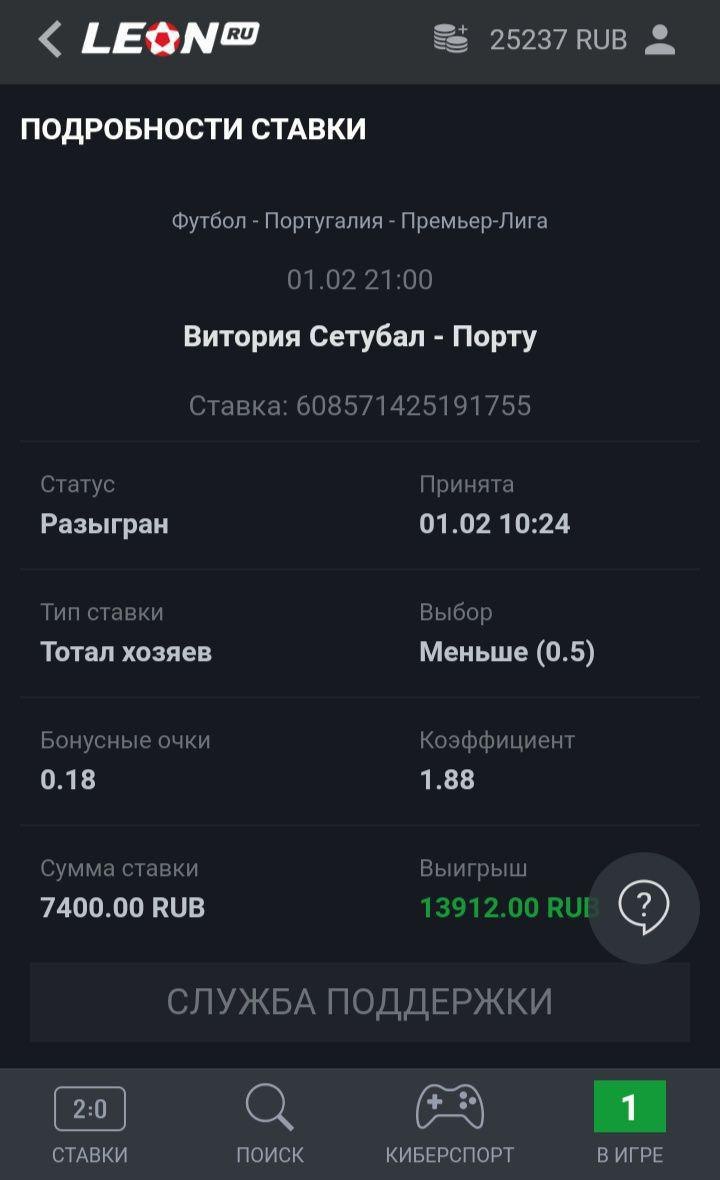Viewport: 720px width, 1180px height.
Task: Go back using the top-left arrow
Action: (x=50, y=39)
